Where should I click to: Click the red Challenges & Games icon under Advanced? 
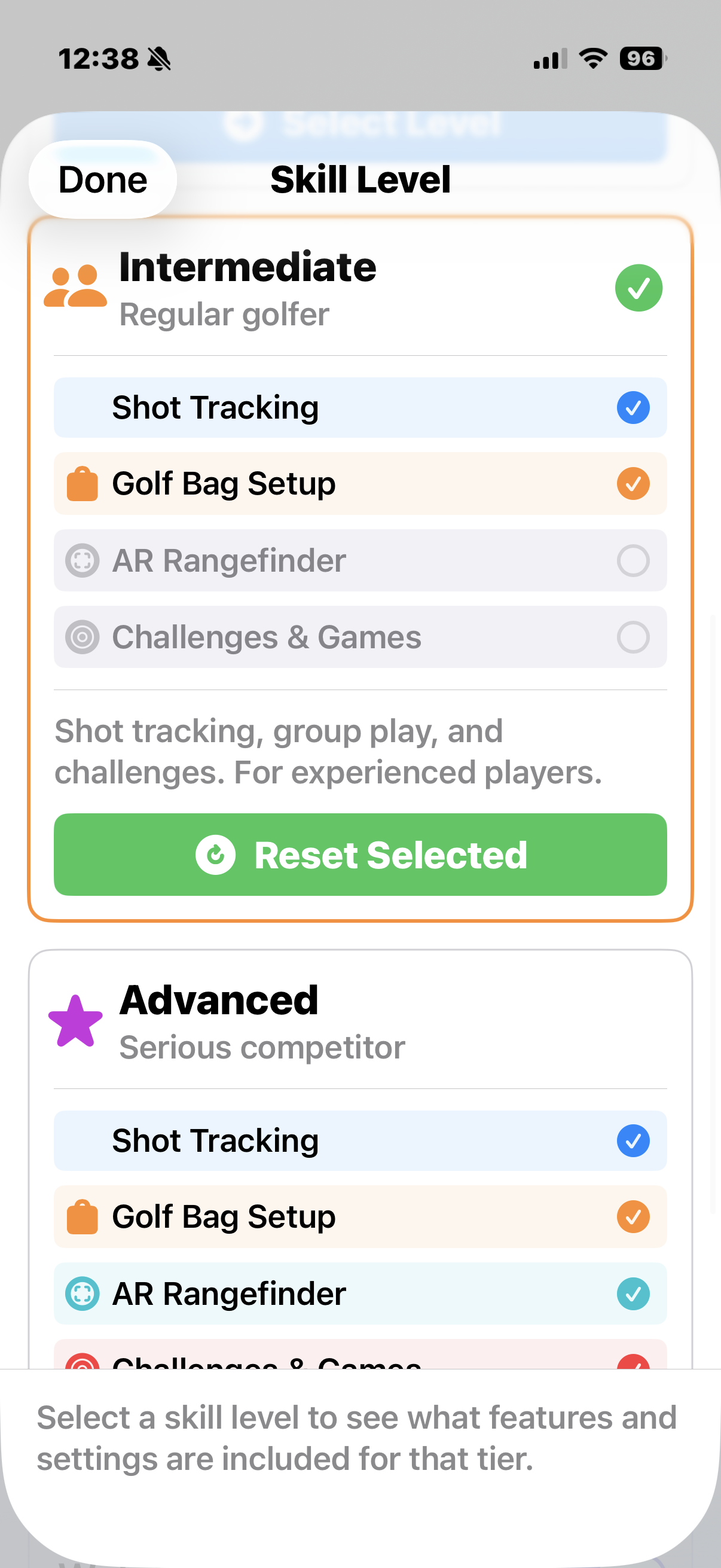pos(83,1366)
